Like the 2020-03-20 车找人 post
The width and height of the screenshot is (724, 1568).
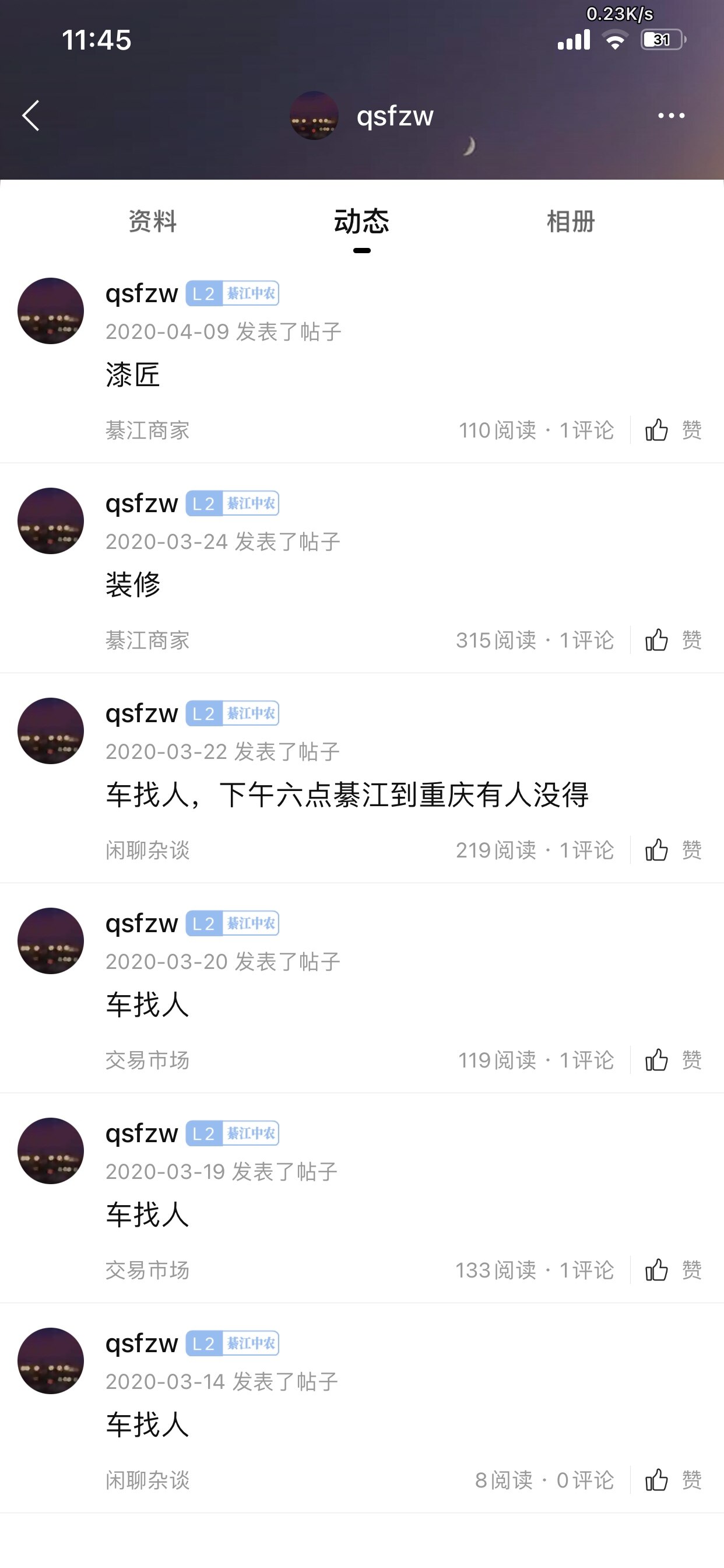673,1060
